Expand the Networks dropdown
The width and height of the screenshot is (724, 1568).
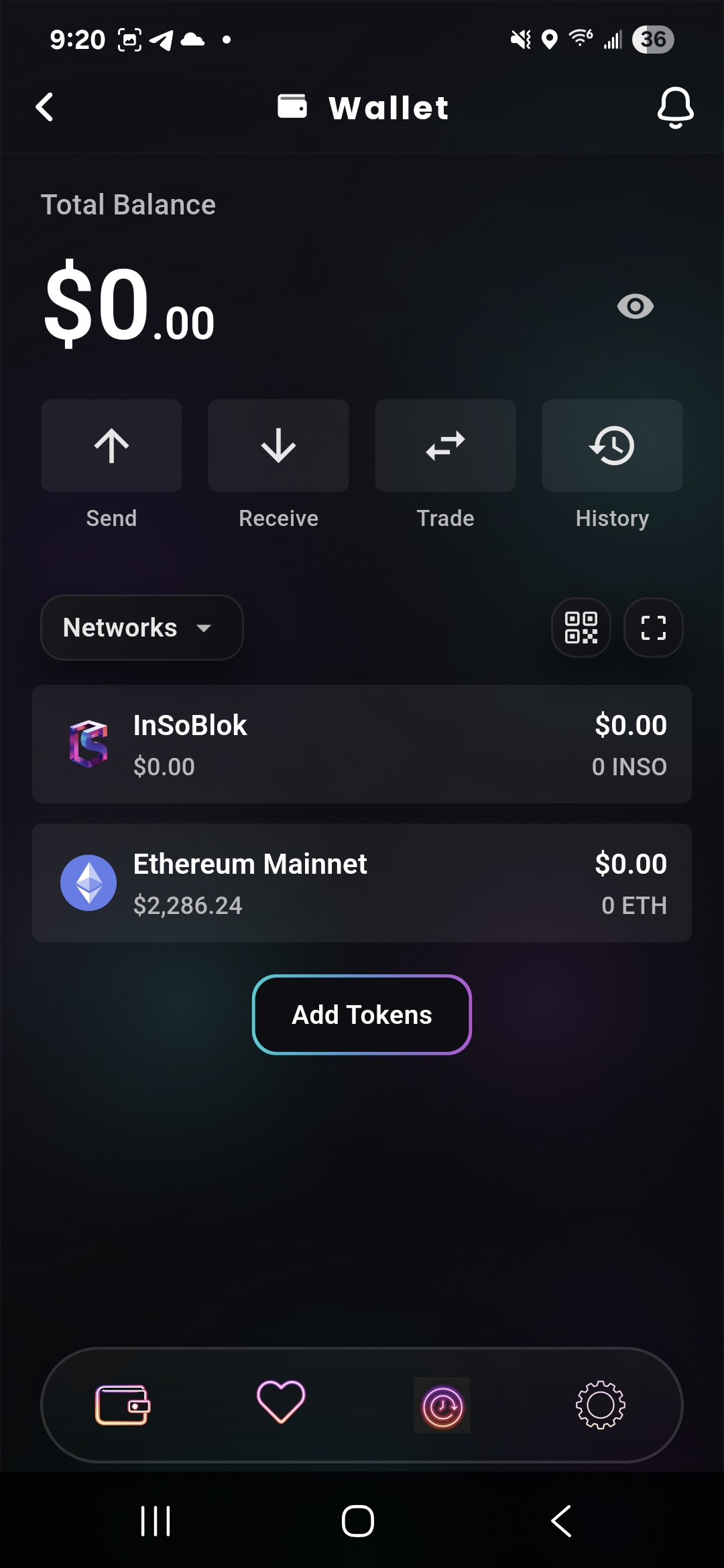141,628
